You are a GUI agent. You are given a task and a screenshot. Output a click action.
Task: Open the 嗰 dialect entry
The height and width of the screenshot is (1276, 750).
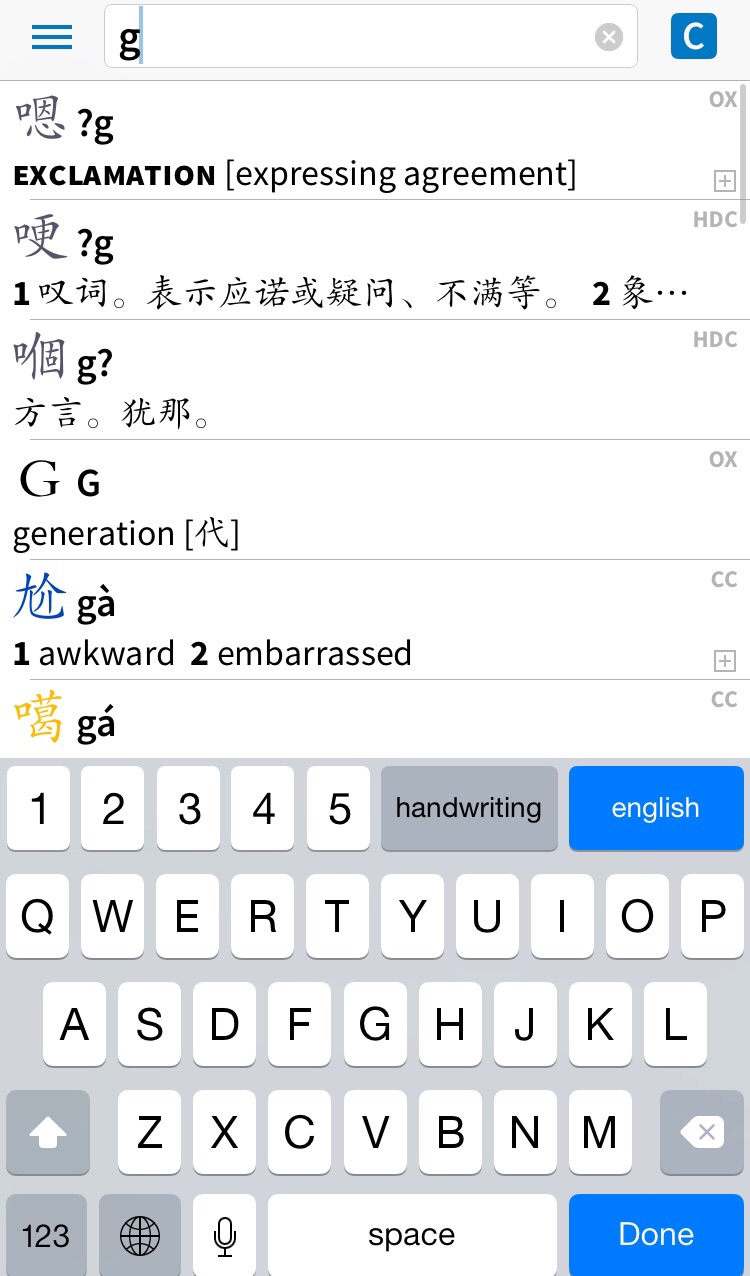375,380
